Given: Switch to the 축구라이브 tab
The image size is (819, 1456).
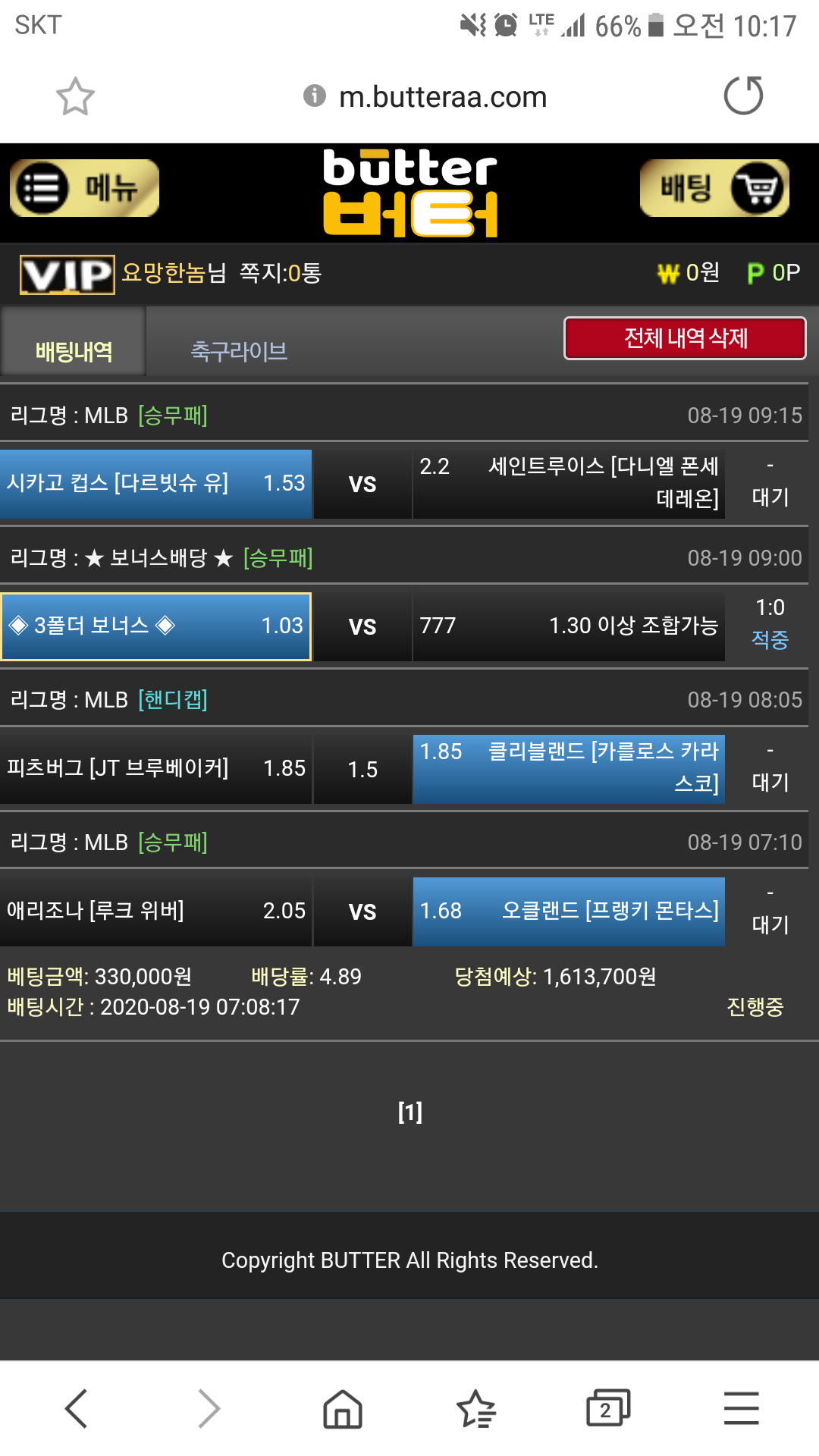Looking at the screenshot, I should (x=239, y=351).
